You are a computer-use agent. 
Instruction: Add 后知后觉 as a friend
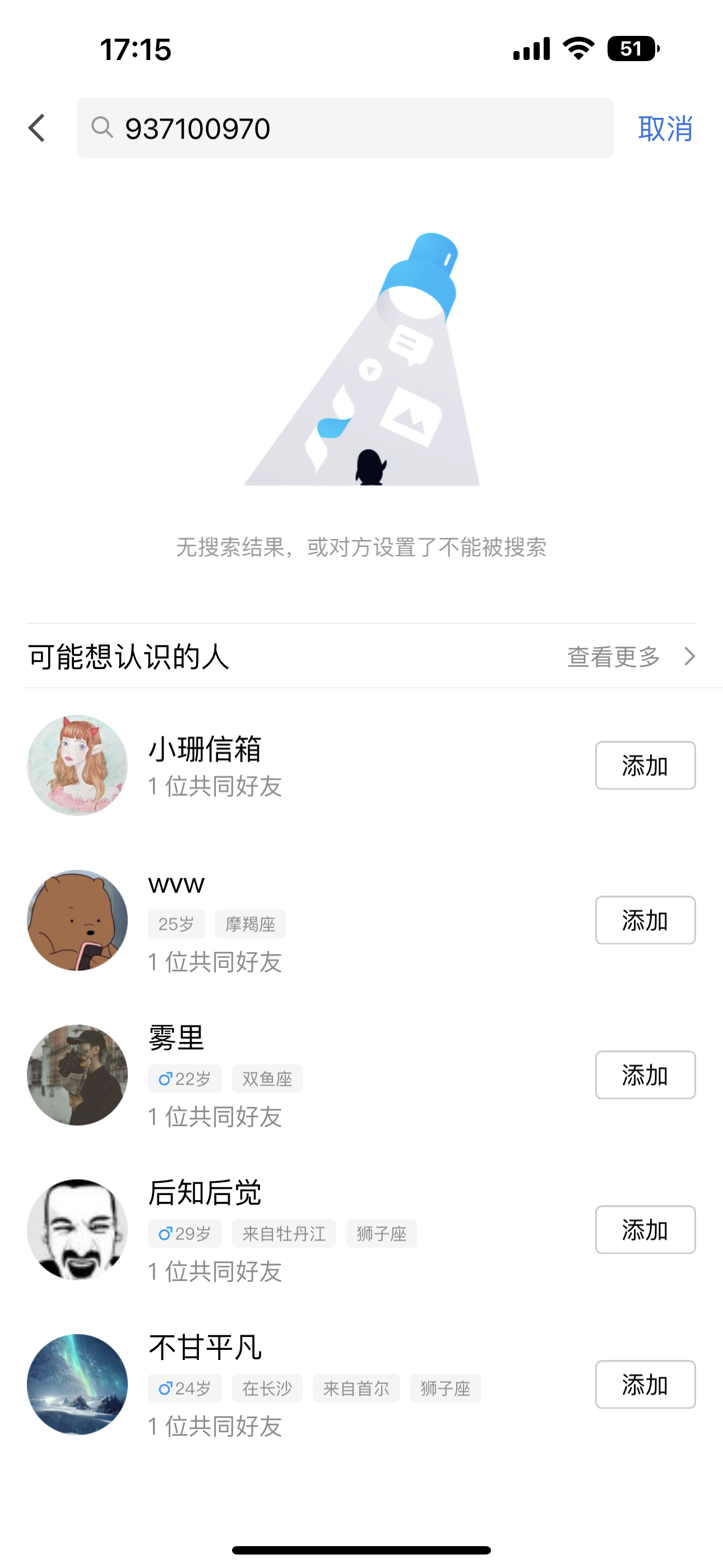click(x=645, y=1229)
